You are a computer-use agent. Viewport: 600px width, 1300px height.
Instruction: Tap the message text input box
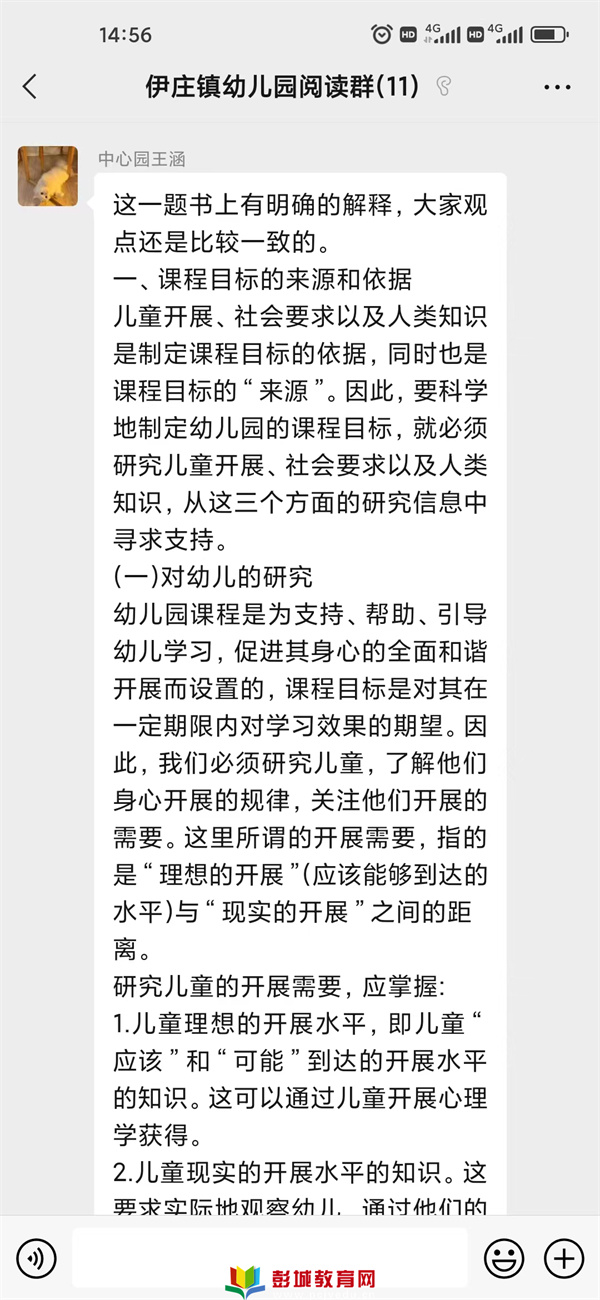point(269,1257)
